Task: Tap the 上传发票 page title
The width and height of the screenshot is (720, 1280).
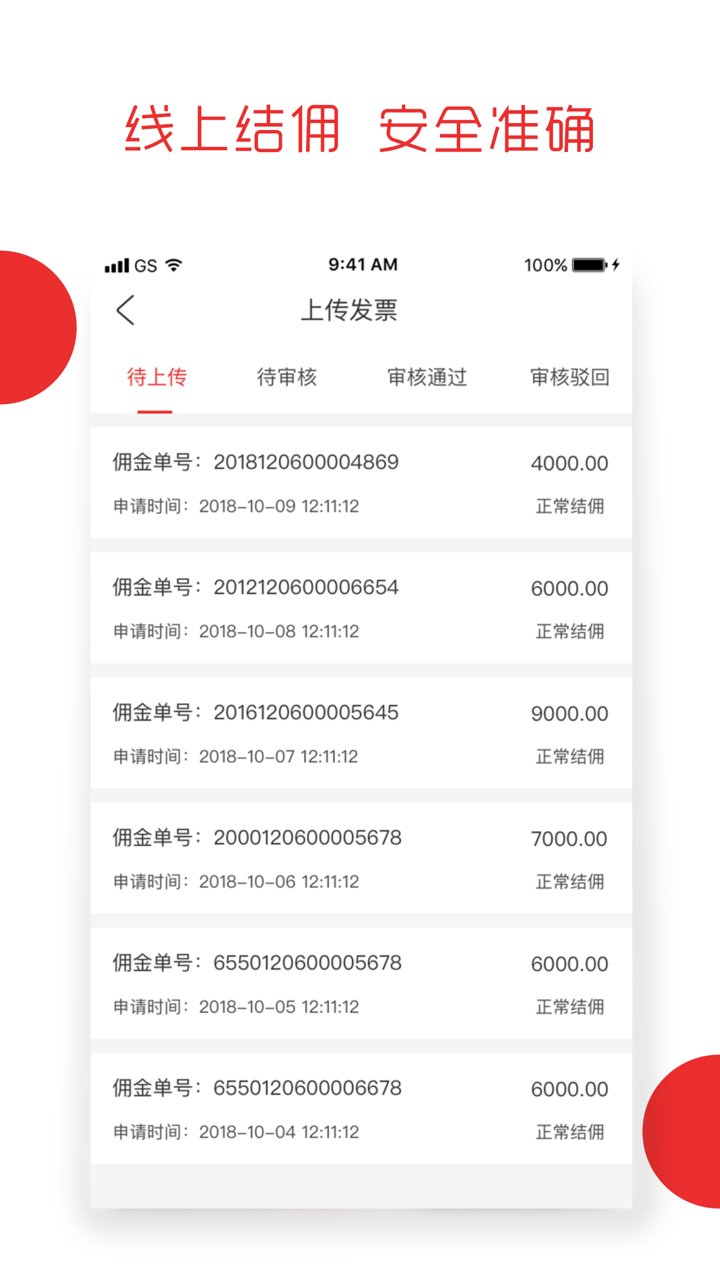Action: 360,310
